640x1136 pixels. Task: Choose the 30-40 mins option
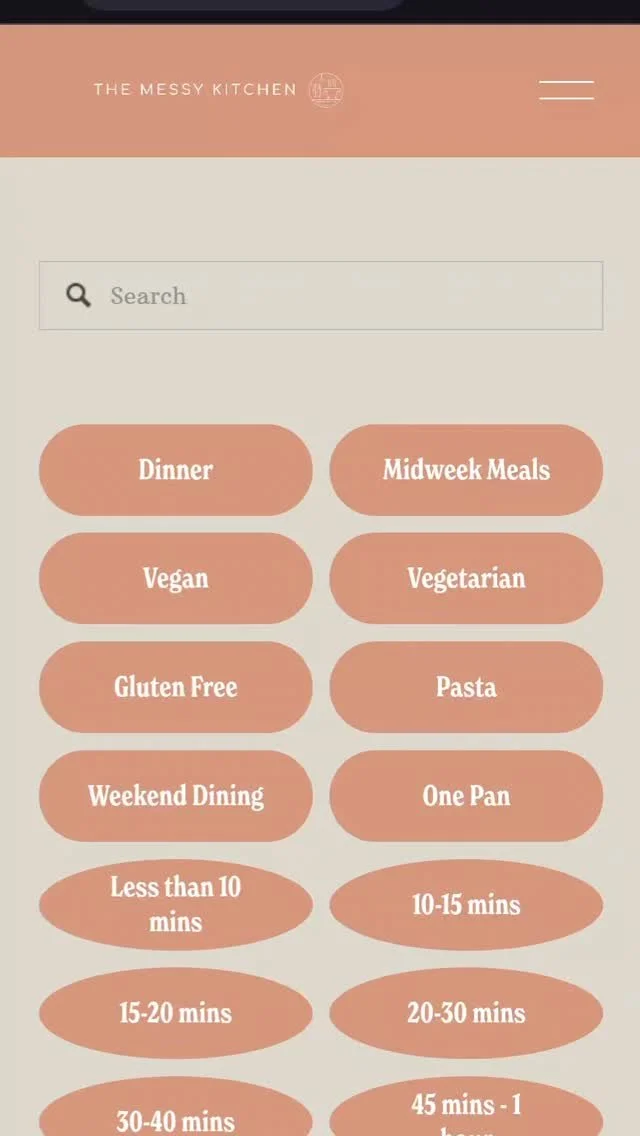176,1117
